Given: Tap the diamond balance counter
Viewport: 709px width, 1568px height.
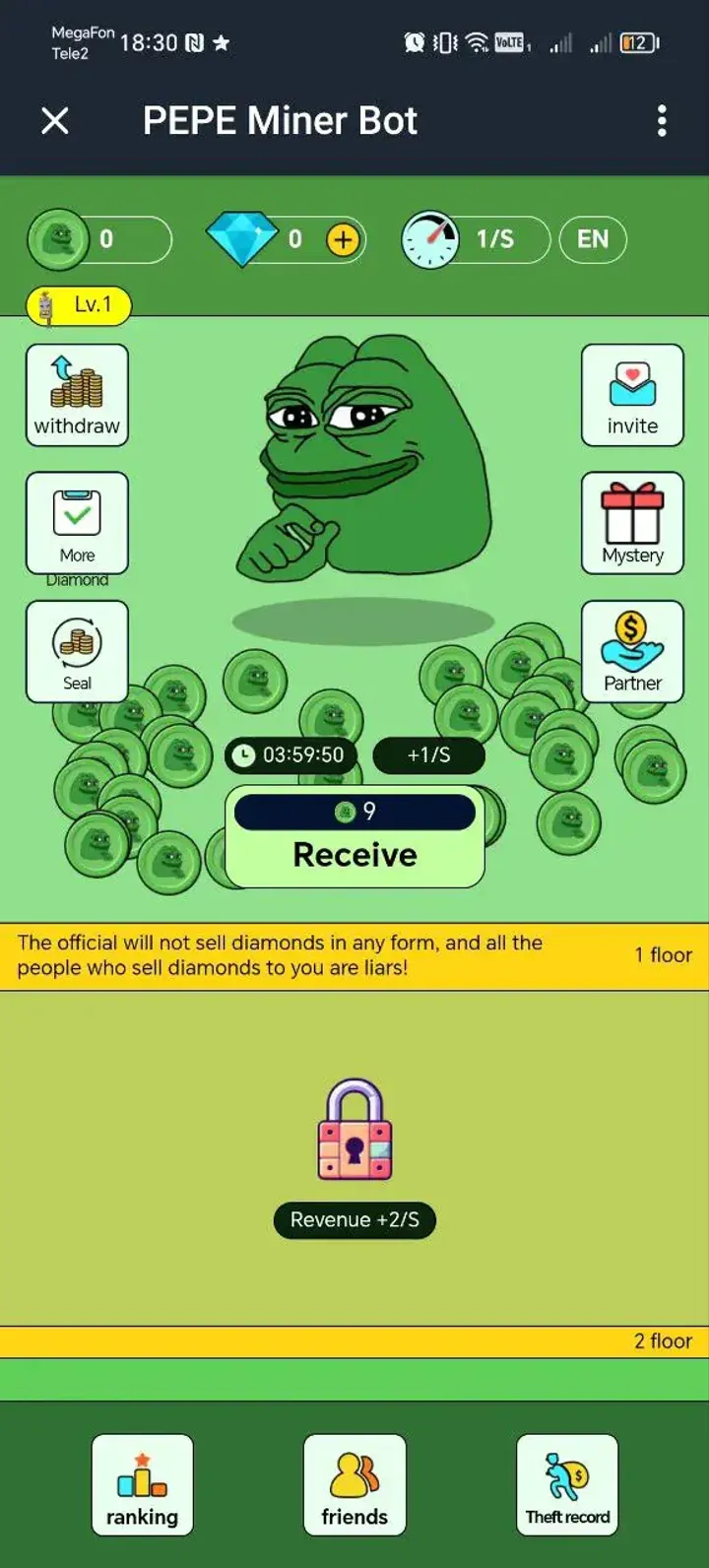Looking at the screenshot, I should coord(286,238).
